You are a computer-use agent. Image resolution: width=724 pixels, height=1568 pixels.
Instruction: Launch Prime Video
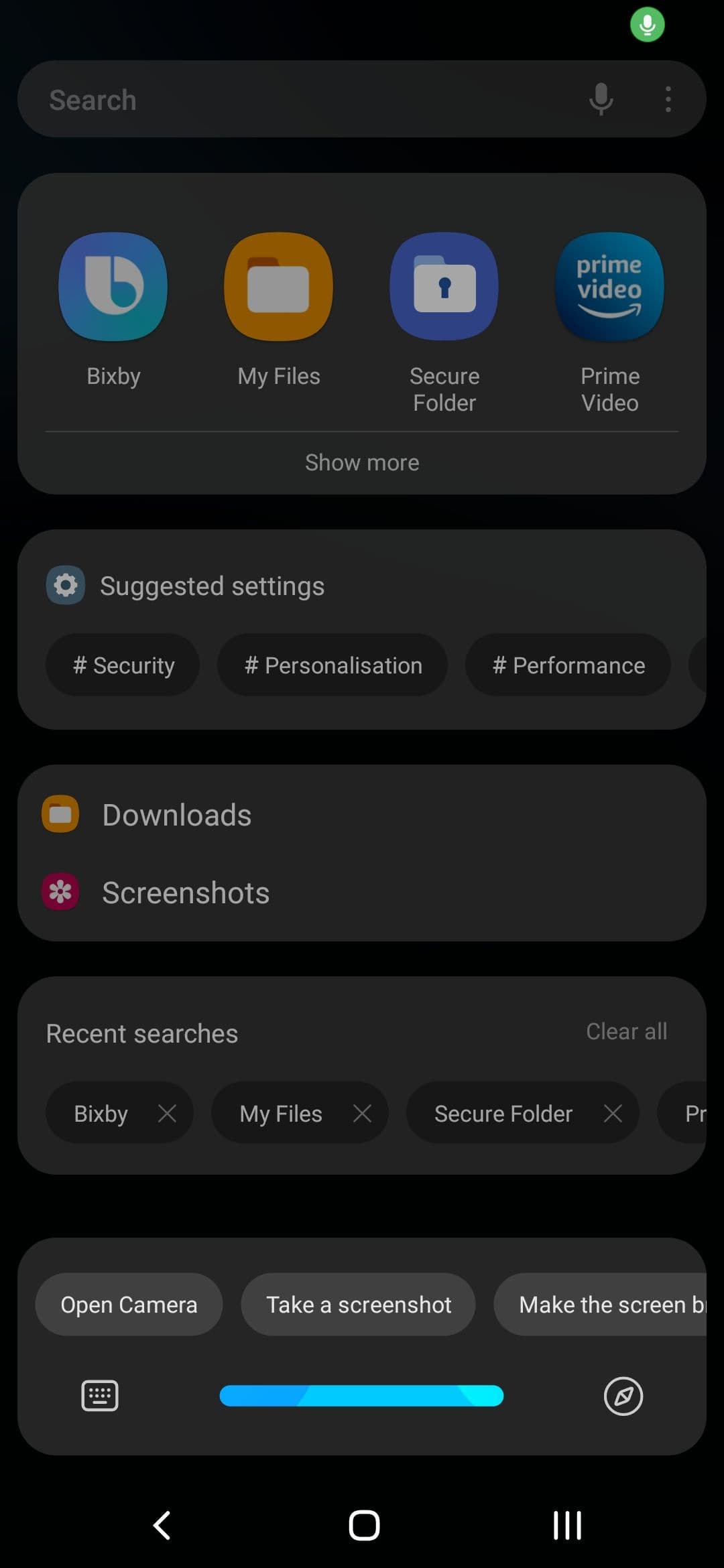coord(609,287)
